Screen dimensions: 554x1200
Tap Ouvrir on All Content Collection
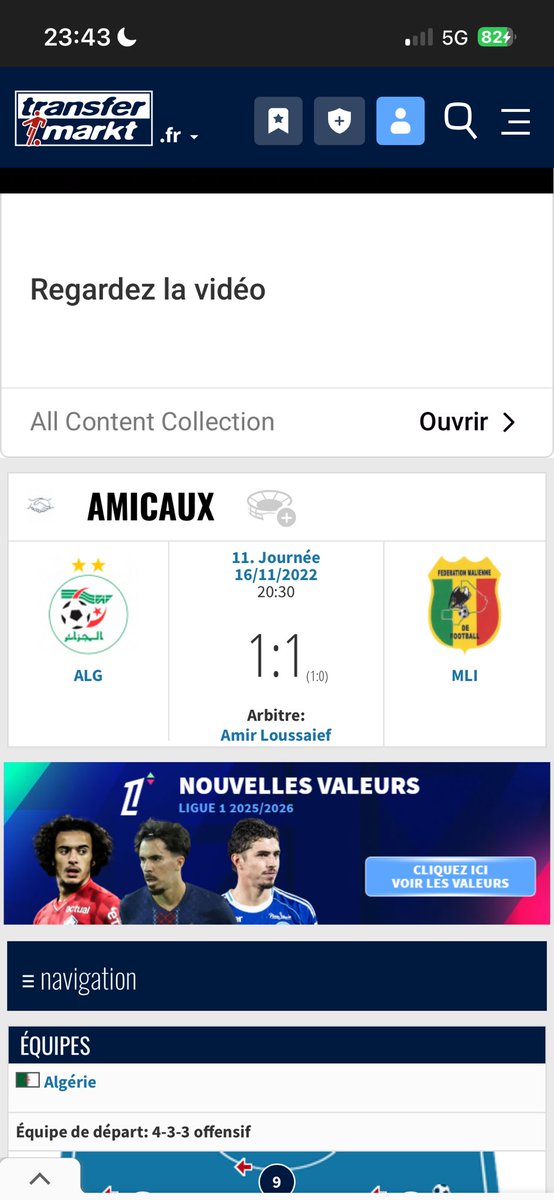tap(467, 422)
